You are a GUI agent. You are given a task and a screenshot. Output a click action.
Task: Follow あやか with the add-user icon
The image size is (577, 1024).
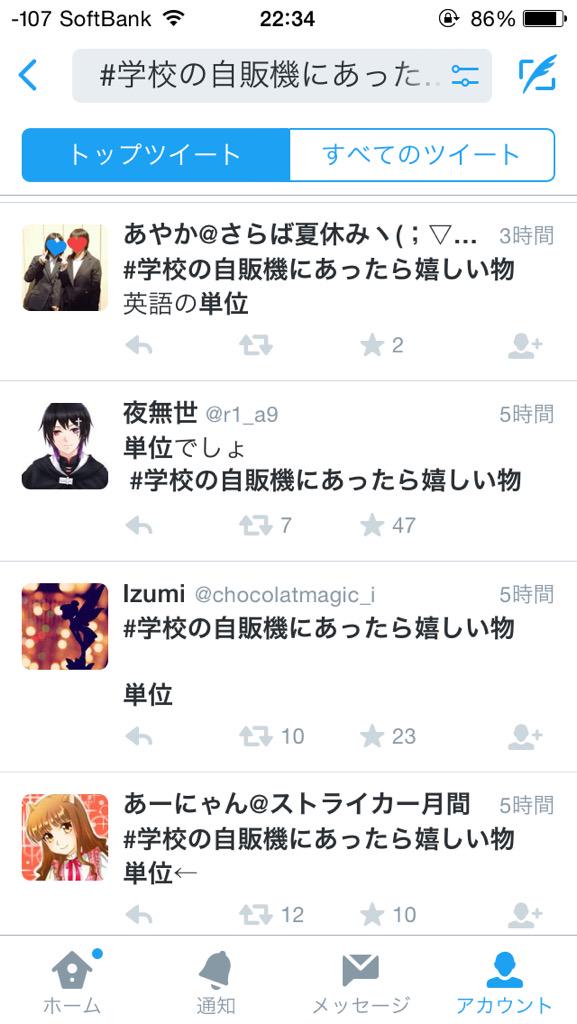coord(525,346)
